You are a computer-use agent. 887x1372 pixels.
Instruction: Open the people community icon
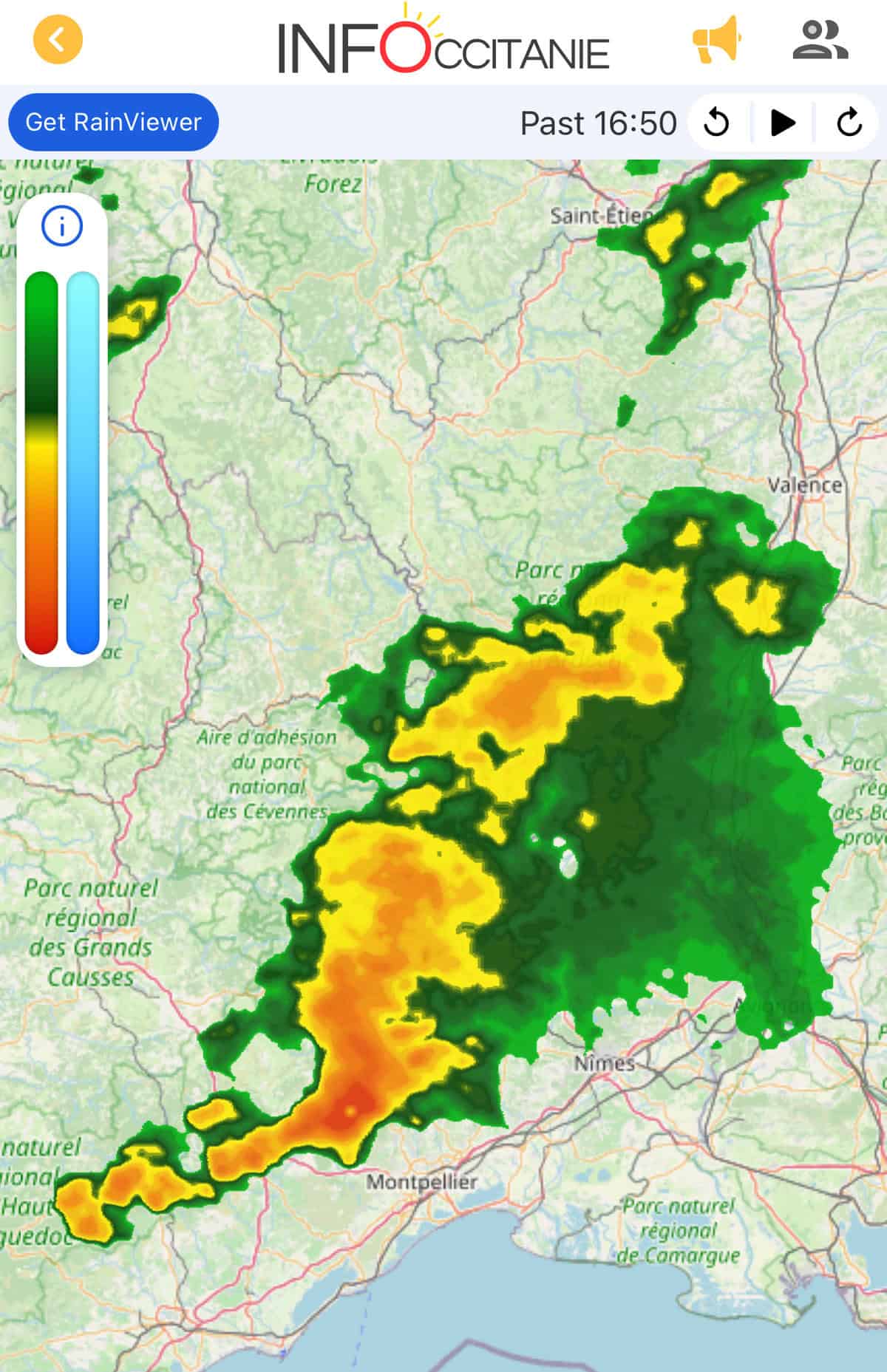pyautogui.click(x=820, y=40)
